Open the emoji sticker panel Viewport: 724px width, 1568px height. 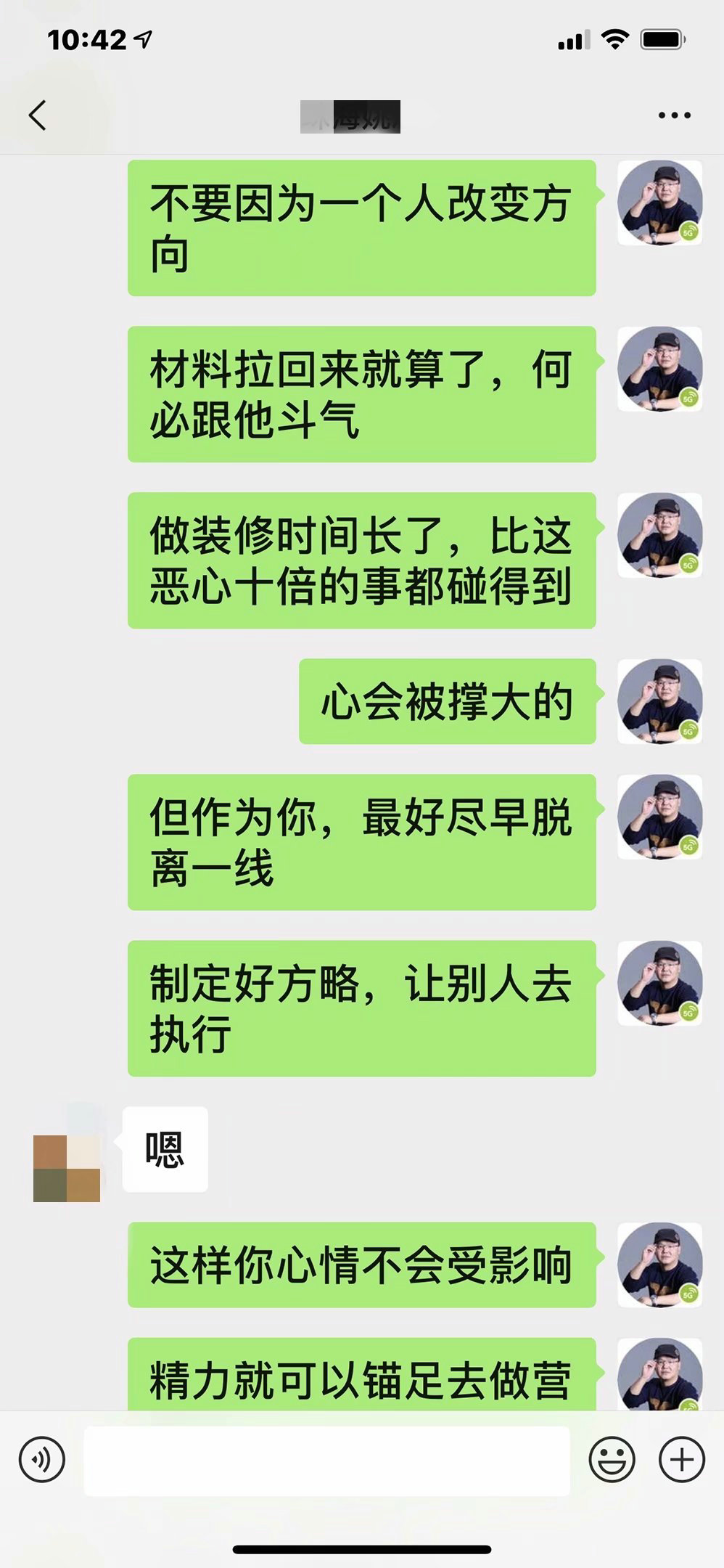(612, 1459)
